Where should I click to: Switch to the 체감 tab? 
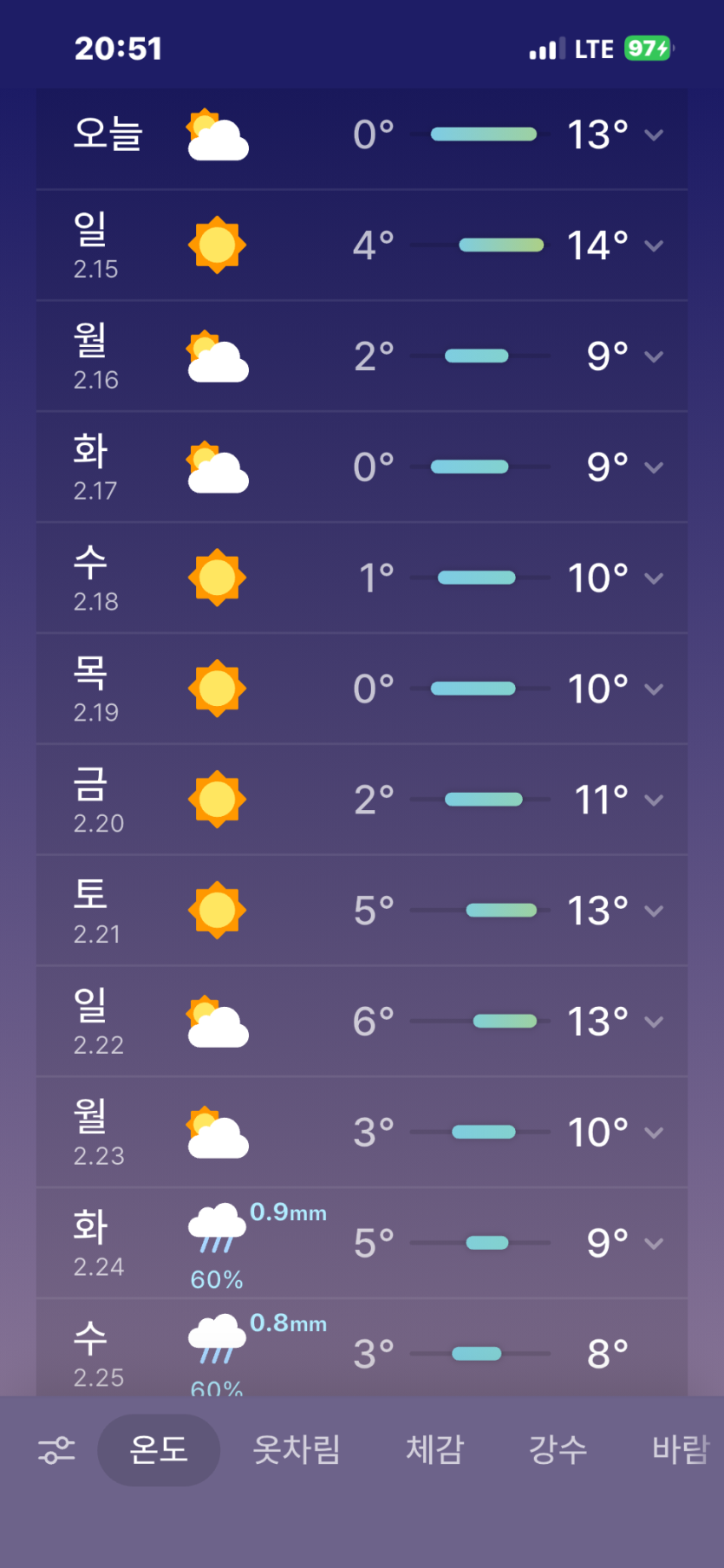pyautogui.click(x=435, y=1450)
